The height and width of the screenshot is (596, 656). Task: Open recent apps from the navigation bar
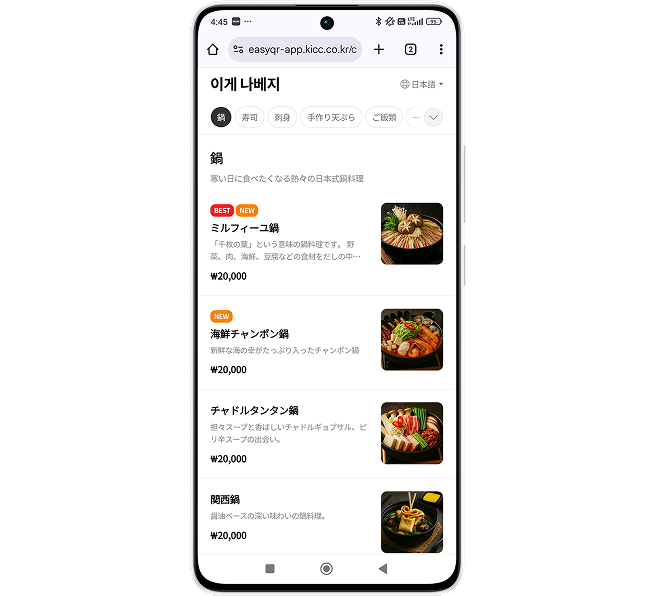(x=270, y=568)
